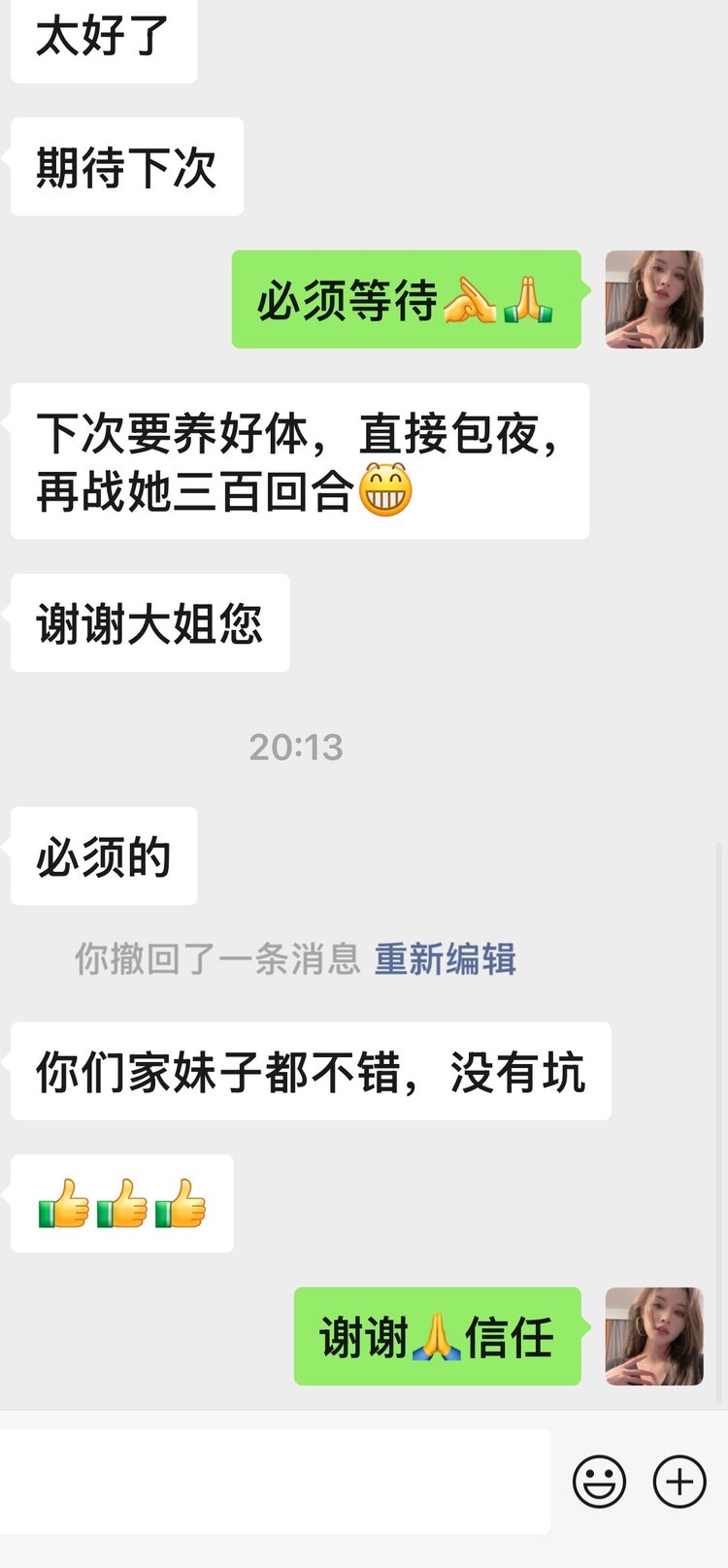The height and width of the screenshot is (1568, 728).
Task: Open sender avatar beside 必须等待 message
Action: (x=653, y=299)
